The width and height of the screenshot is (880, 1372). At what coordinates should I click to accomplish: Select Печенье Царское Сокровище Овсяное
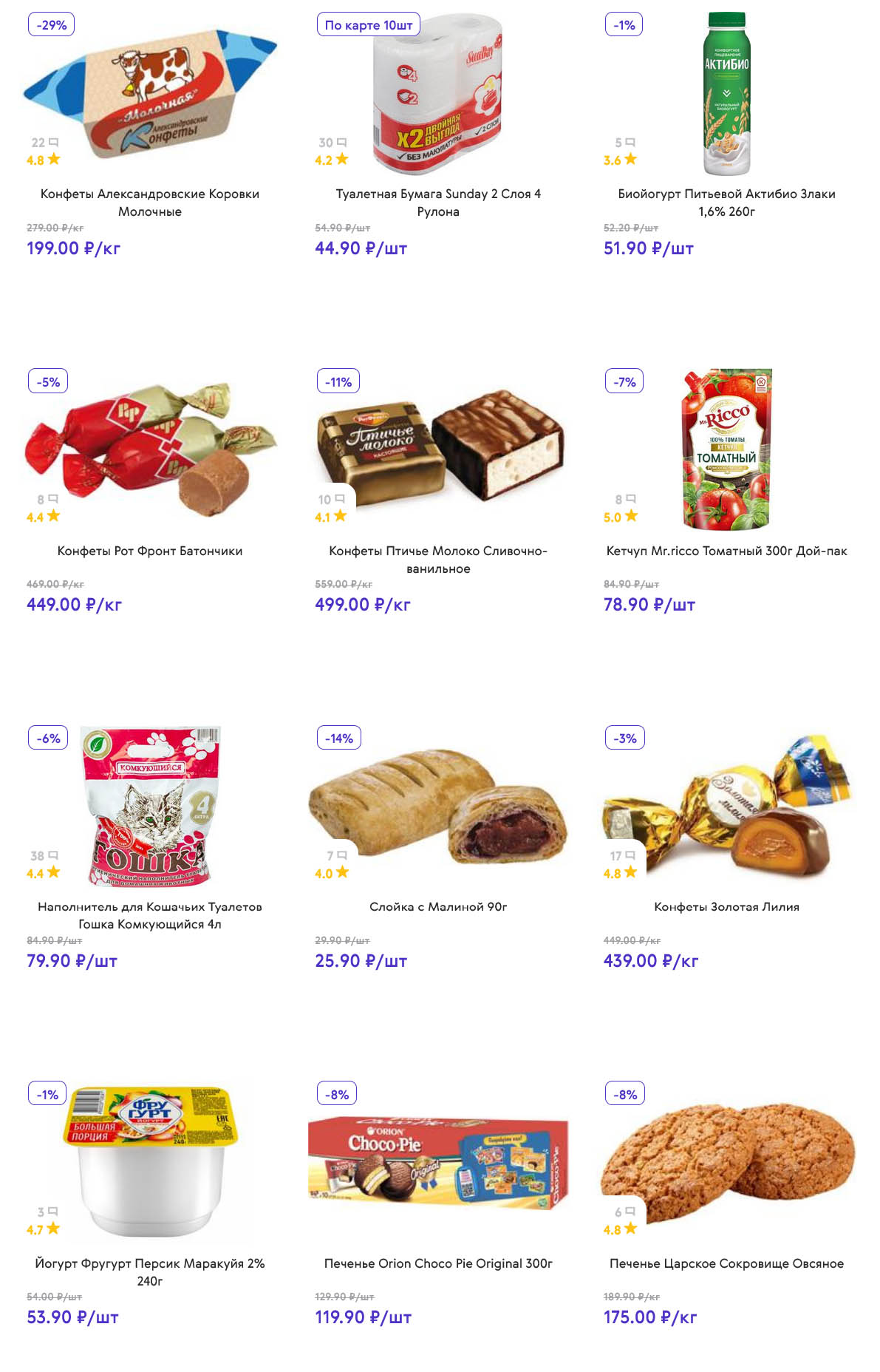pyautogui.click(x=726, y=1263)
